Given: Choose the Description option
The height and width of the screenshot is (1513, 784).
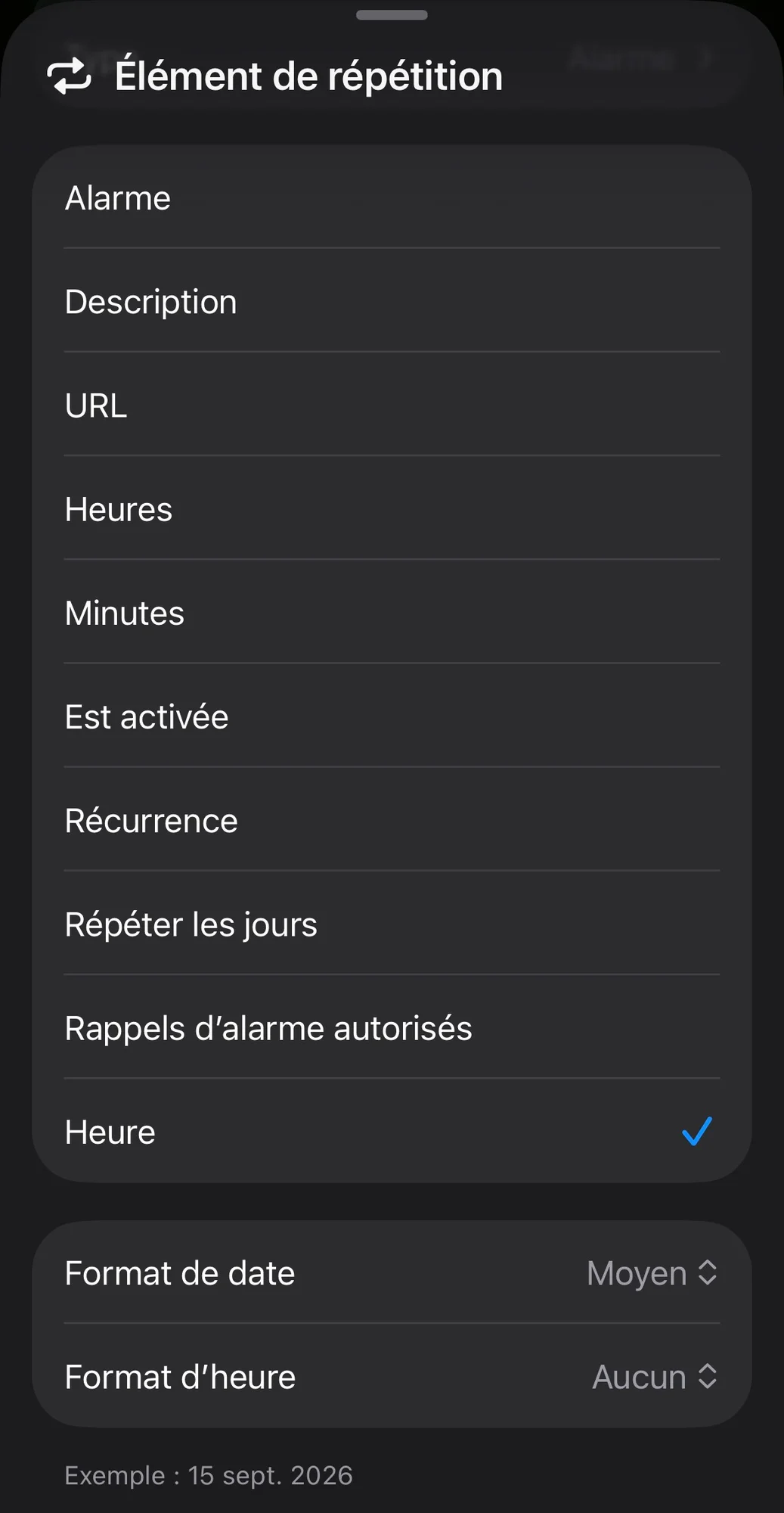Looking at the screenshot, I should (x=392, y=302).
